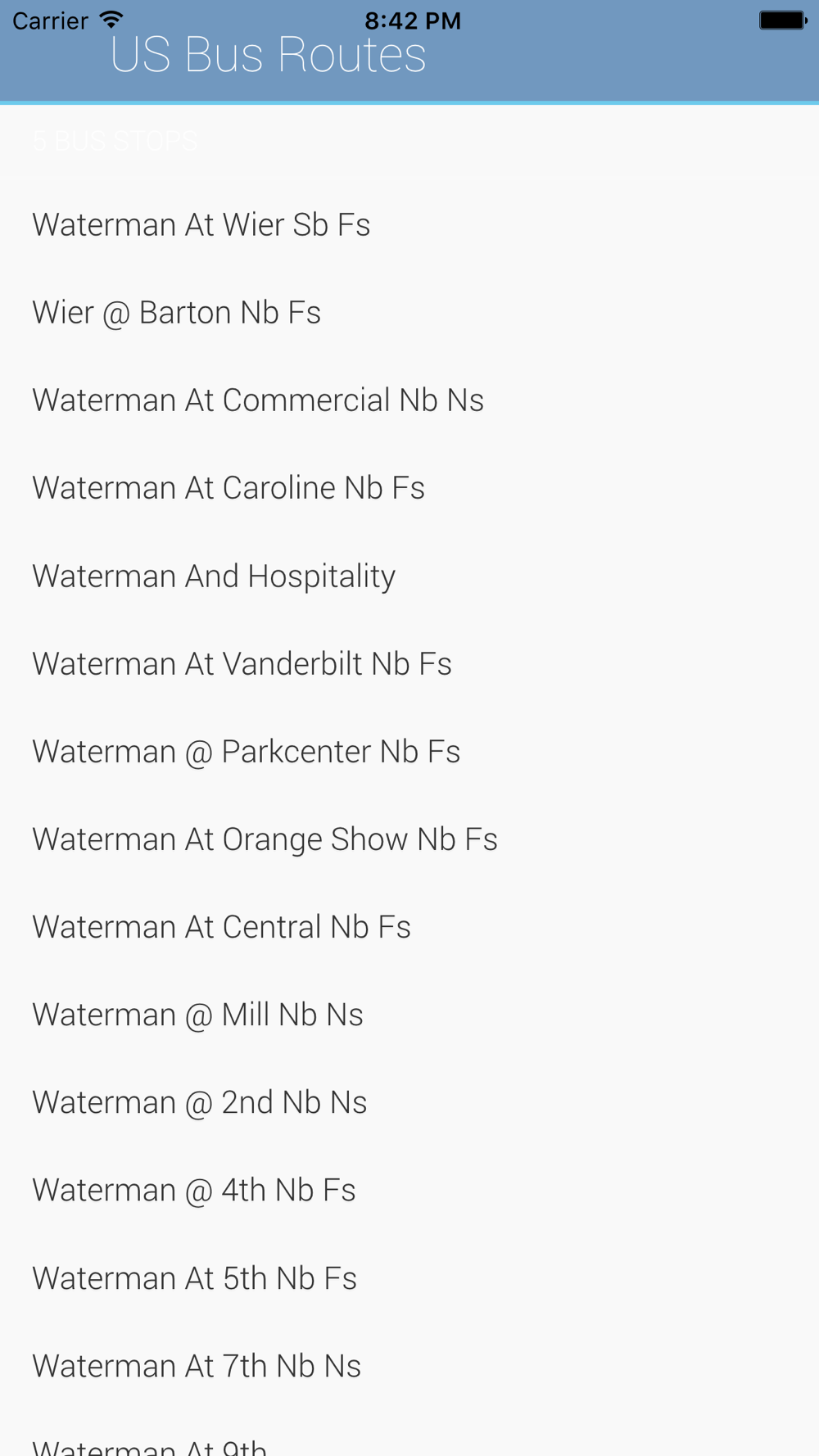The image size is (819, 1456).
Task: Open Waterman At Commercial Nb Ns
Action: coord(409,400)
